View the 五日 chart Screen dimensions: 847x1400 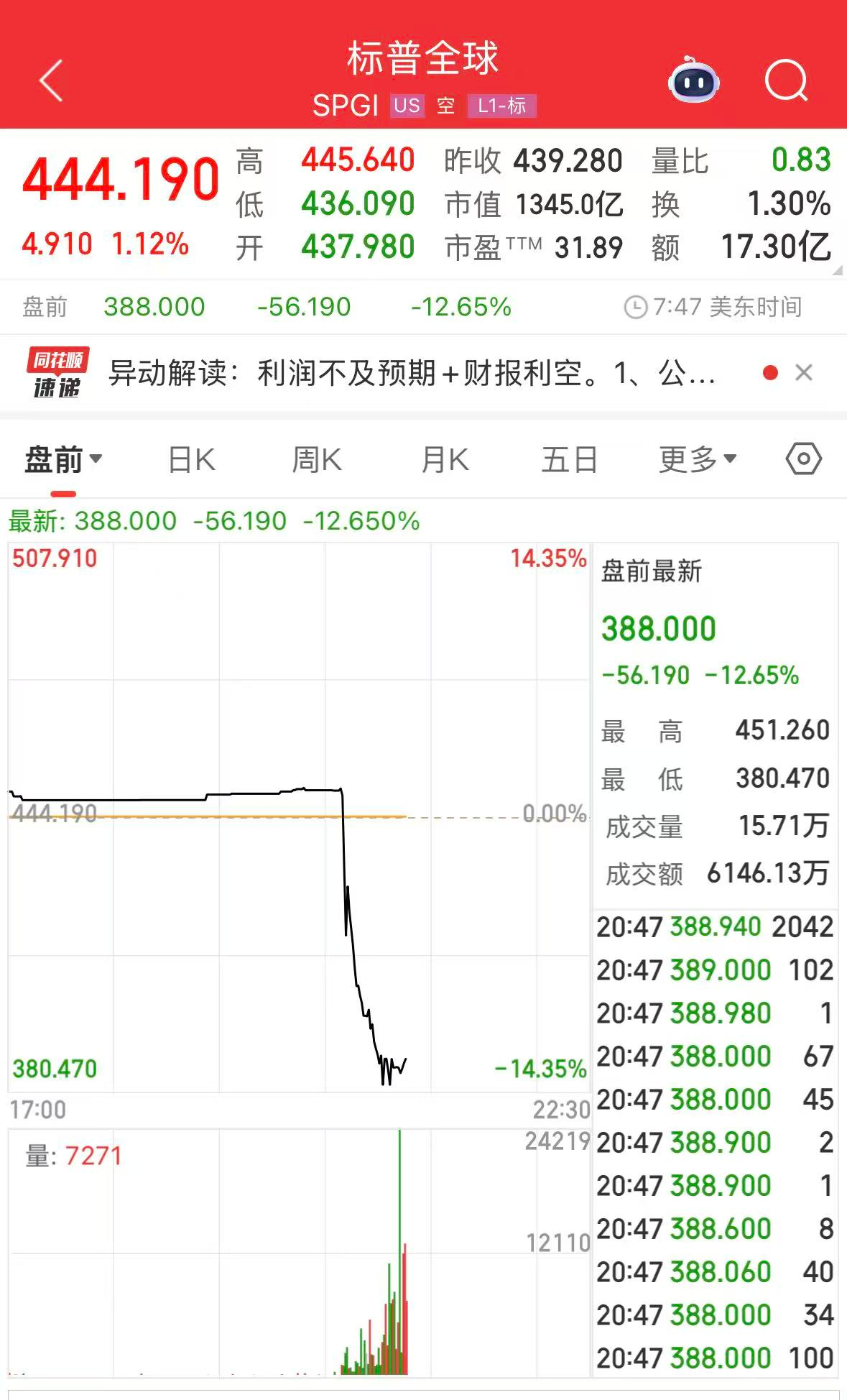coord(569,460)
